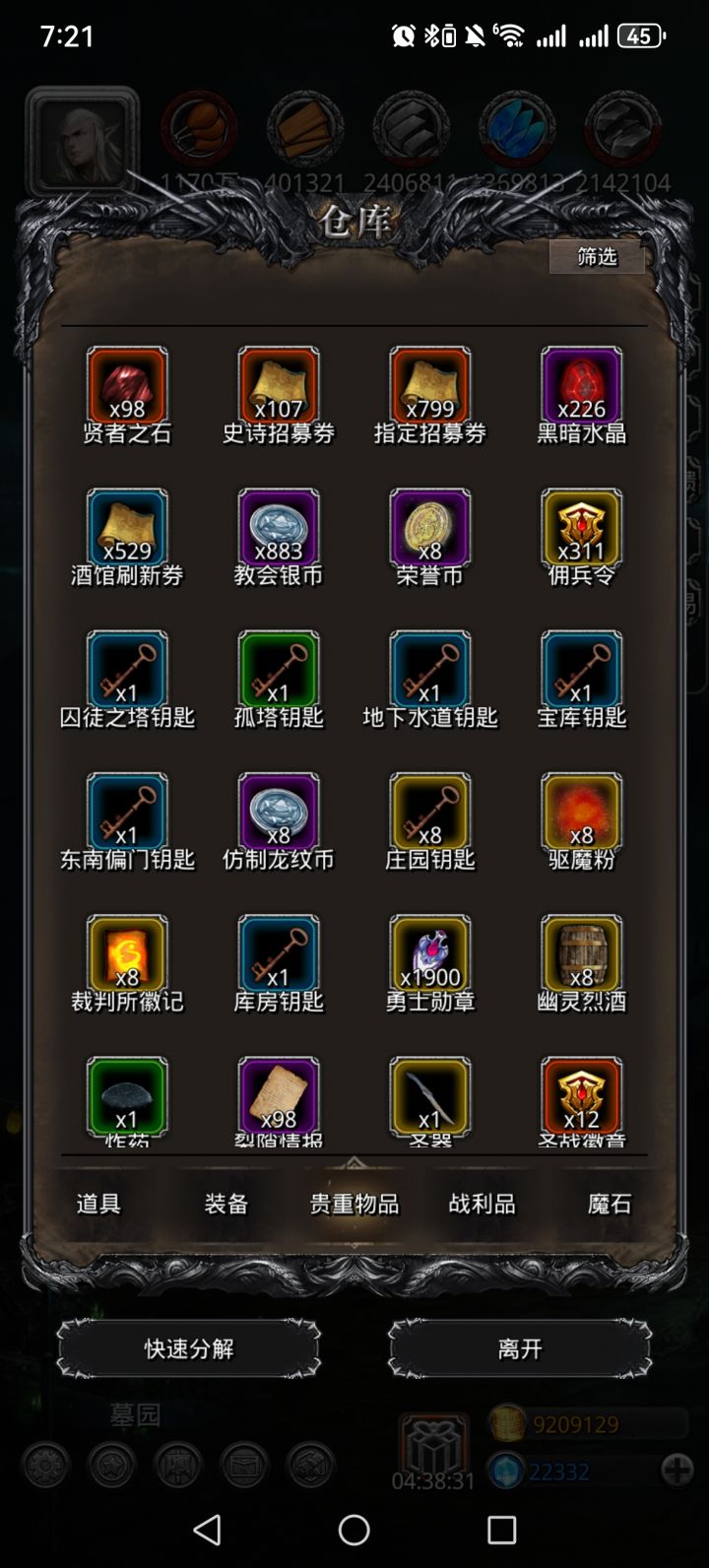Open the 勇士勋章 medal icon
The image size is (709, 1568).
click(x=430, y=953)
